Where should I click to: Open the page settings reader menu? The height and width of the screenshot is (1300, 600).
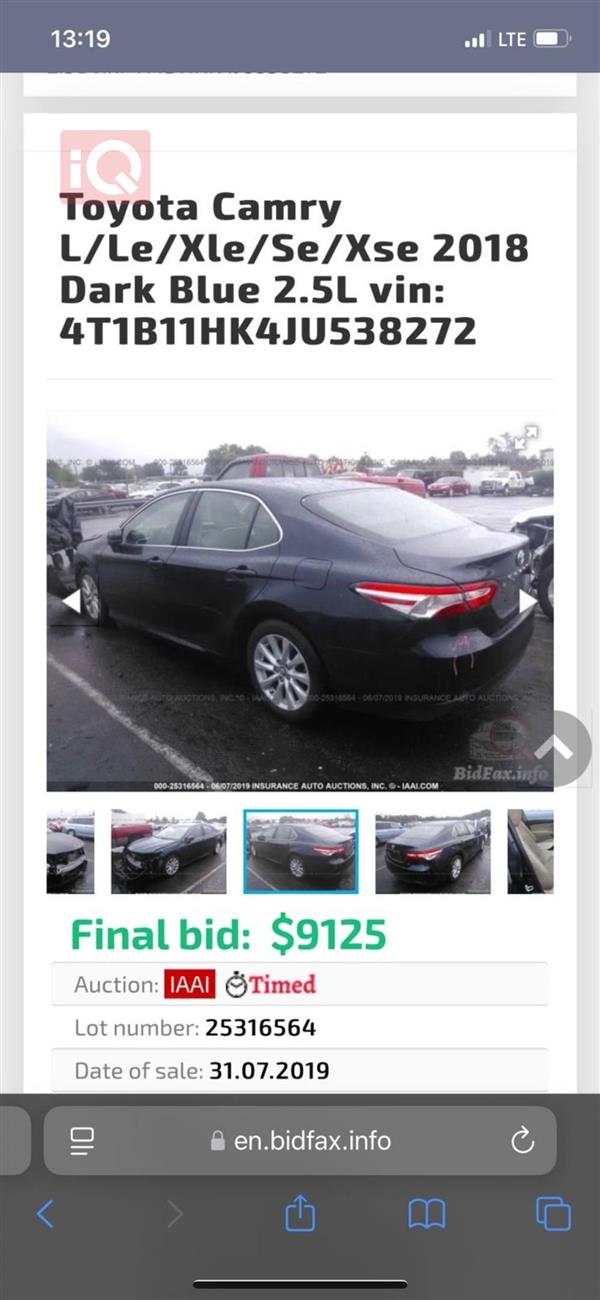coord(82,1141)
